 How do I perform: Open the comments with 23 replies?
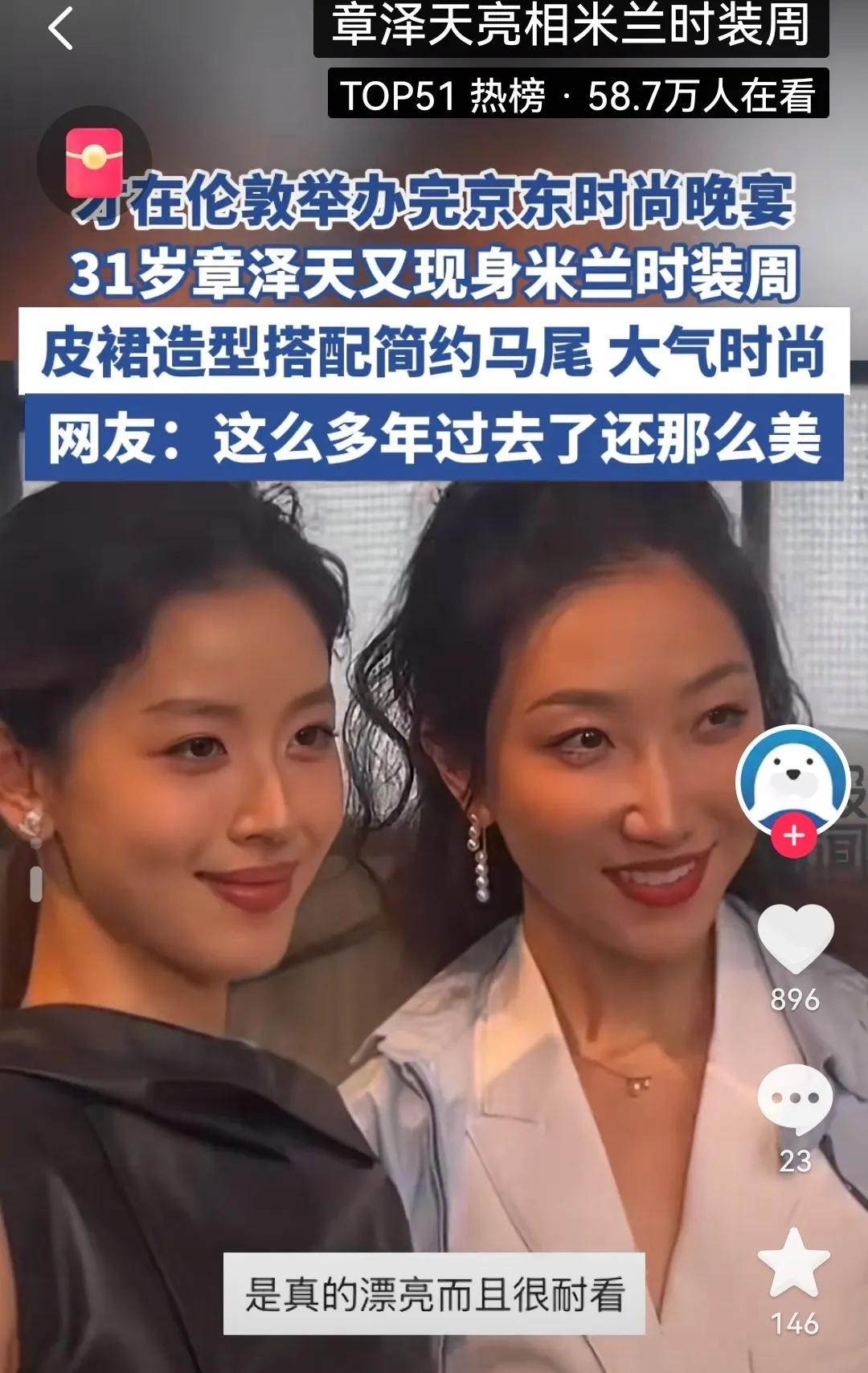coord(795,1099)
